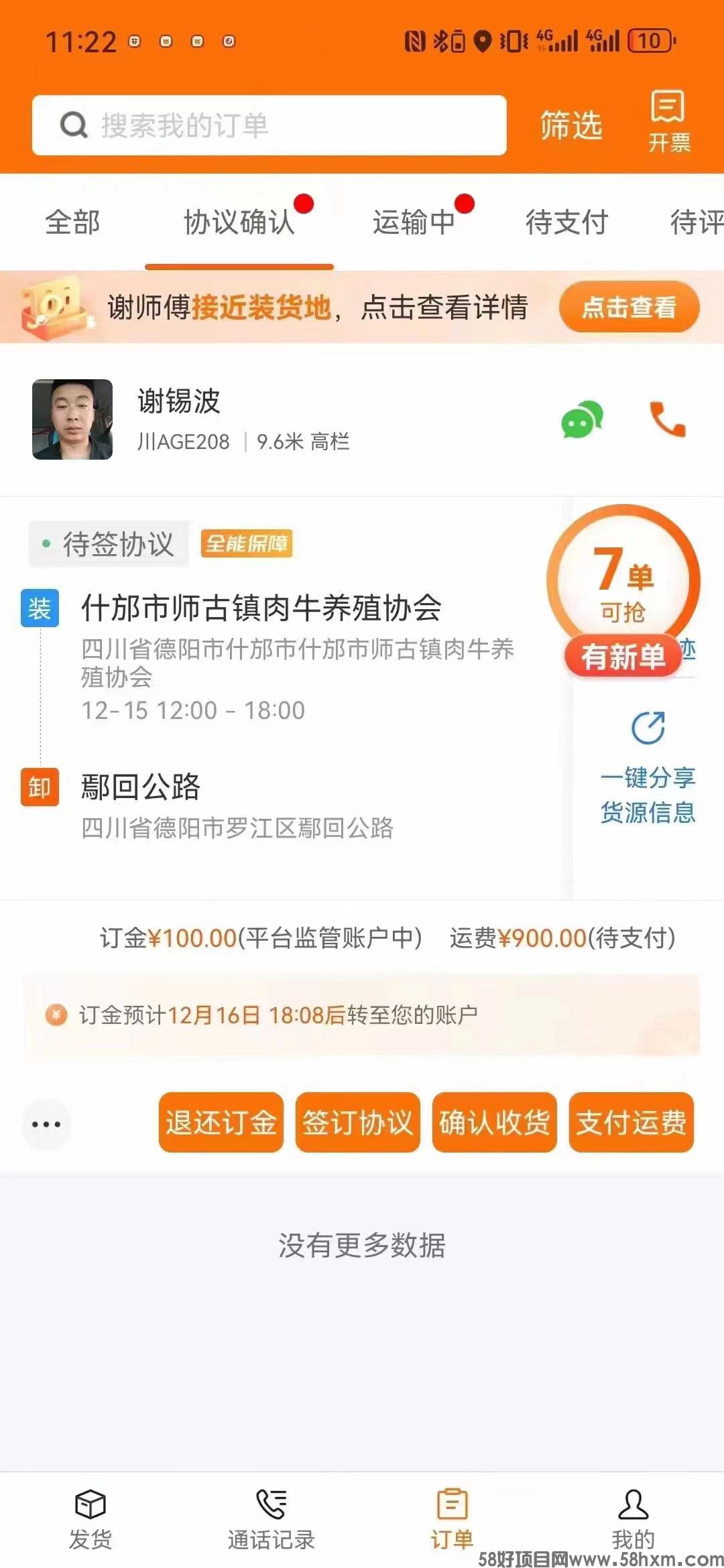Tap the 点击查看 banner button
The width and height of the screenshot is (724, 1568).
coord(629,308)
